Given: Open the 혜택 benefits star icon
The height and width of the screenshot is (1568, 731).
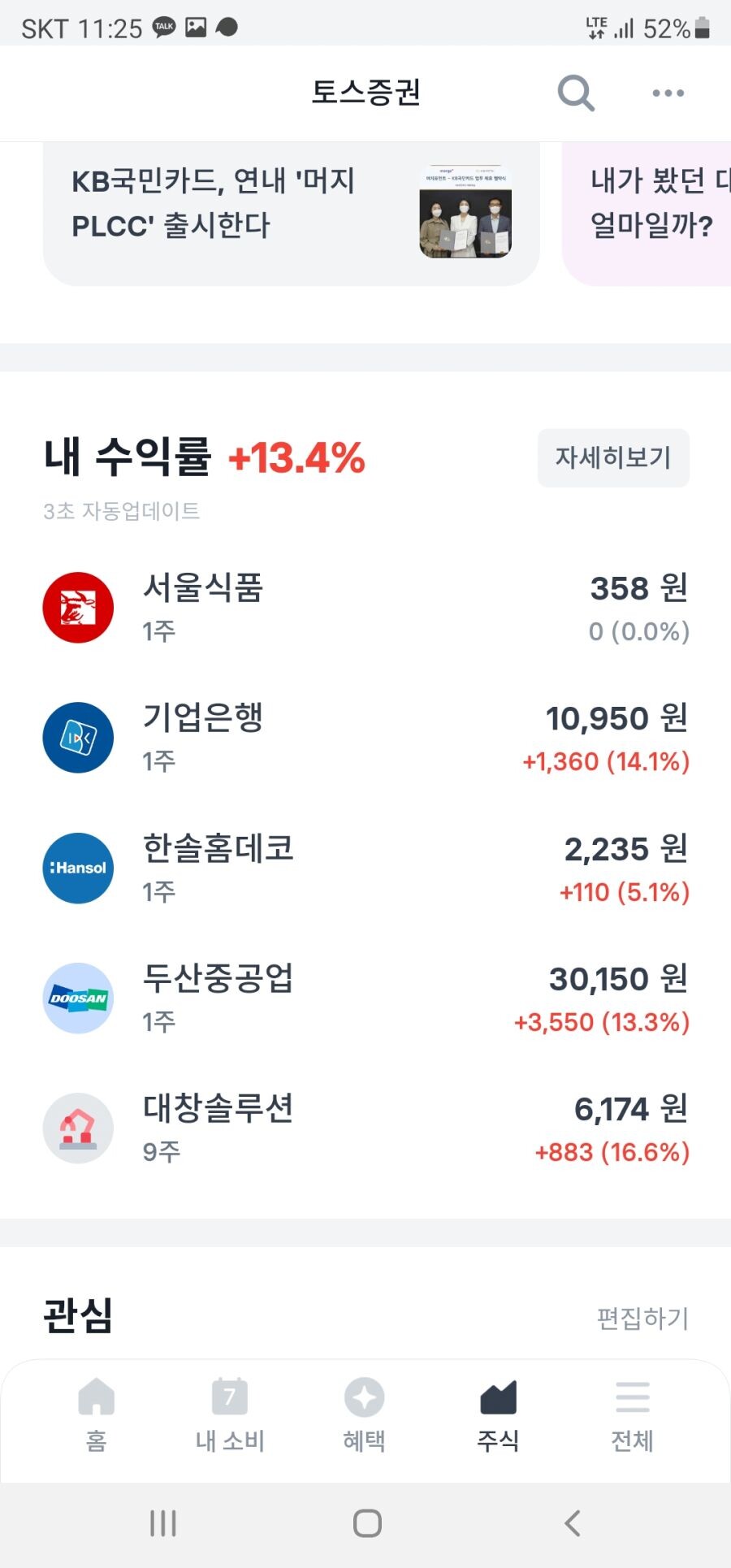Looking at the screenshot, I should coord(363,1397).
